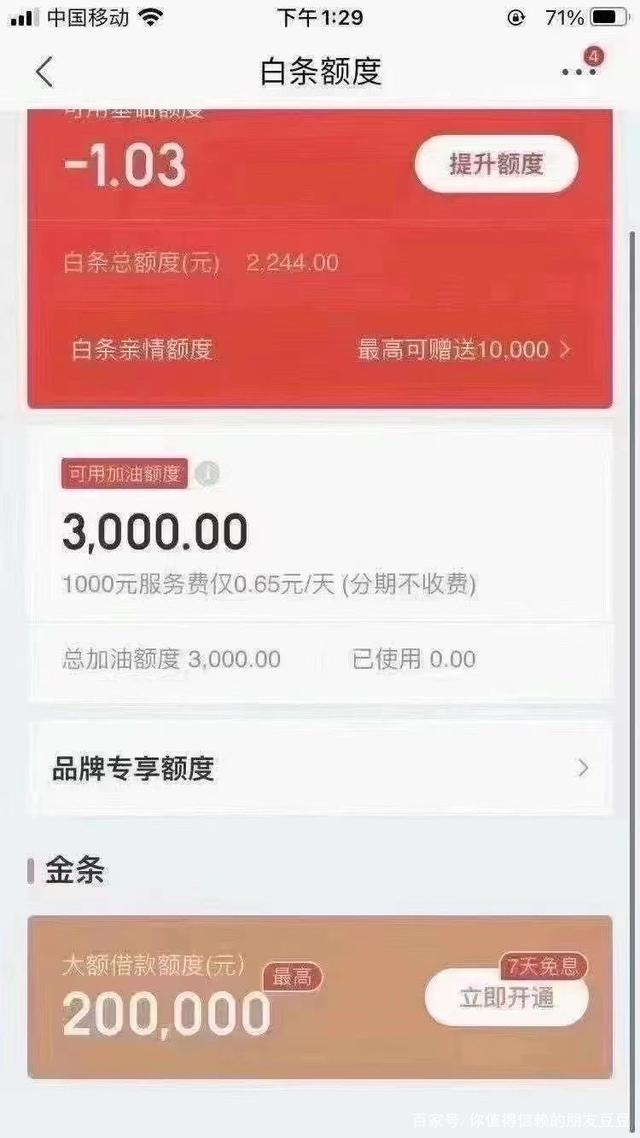
Task: Open 品牌专享额度
Action: tap(320, 768)
